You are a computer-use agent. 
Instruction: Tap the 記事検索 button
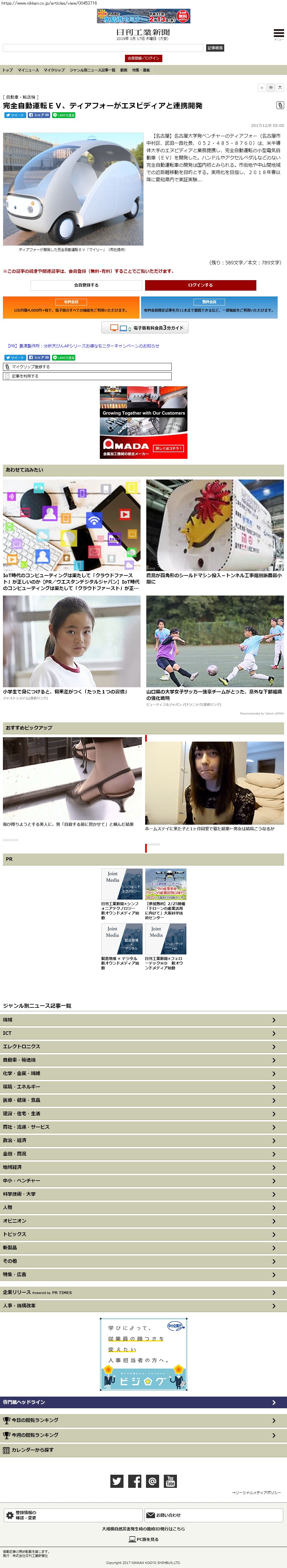point(215,48)
